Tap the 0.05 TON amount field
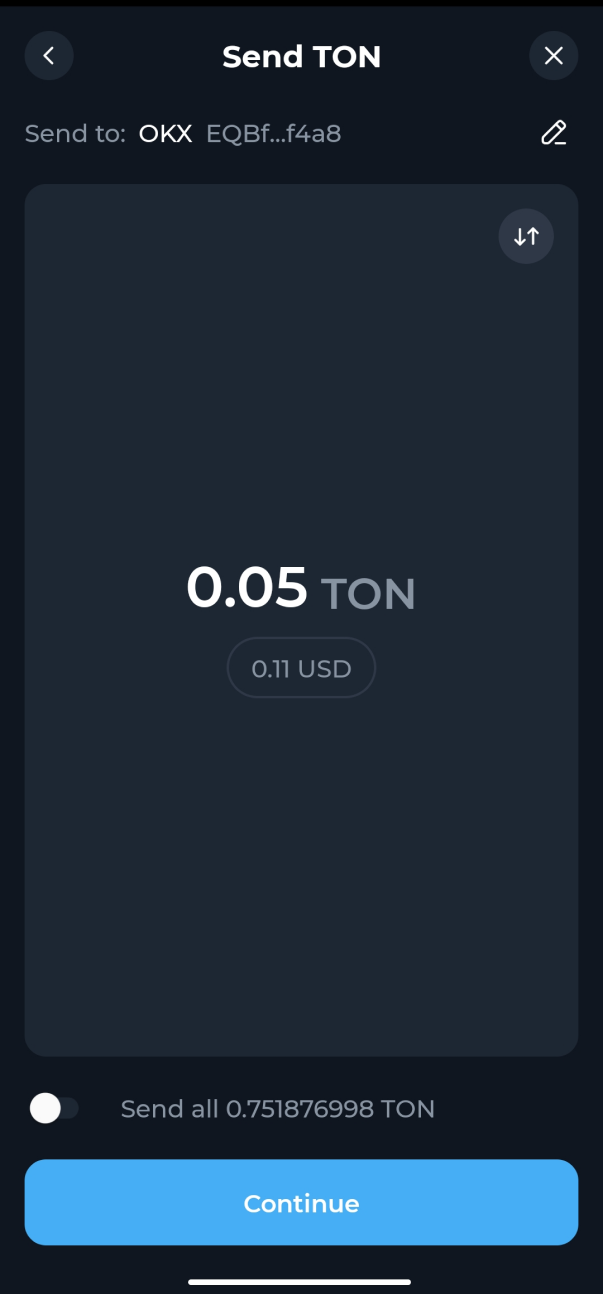This screenshot has height=1294, width=603. click(301, 587)
